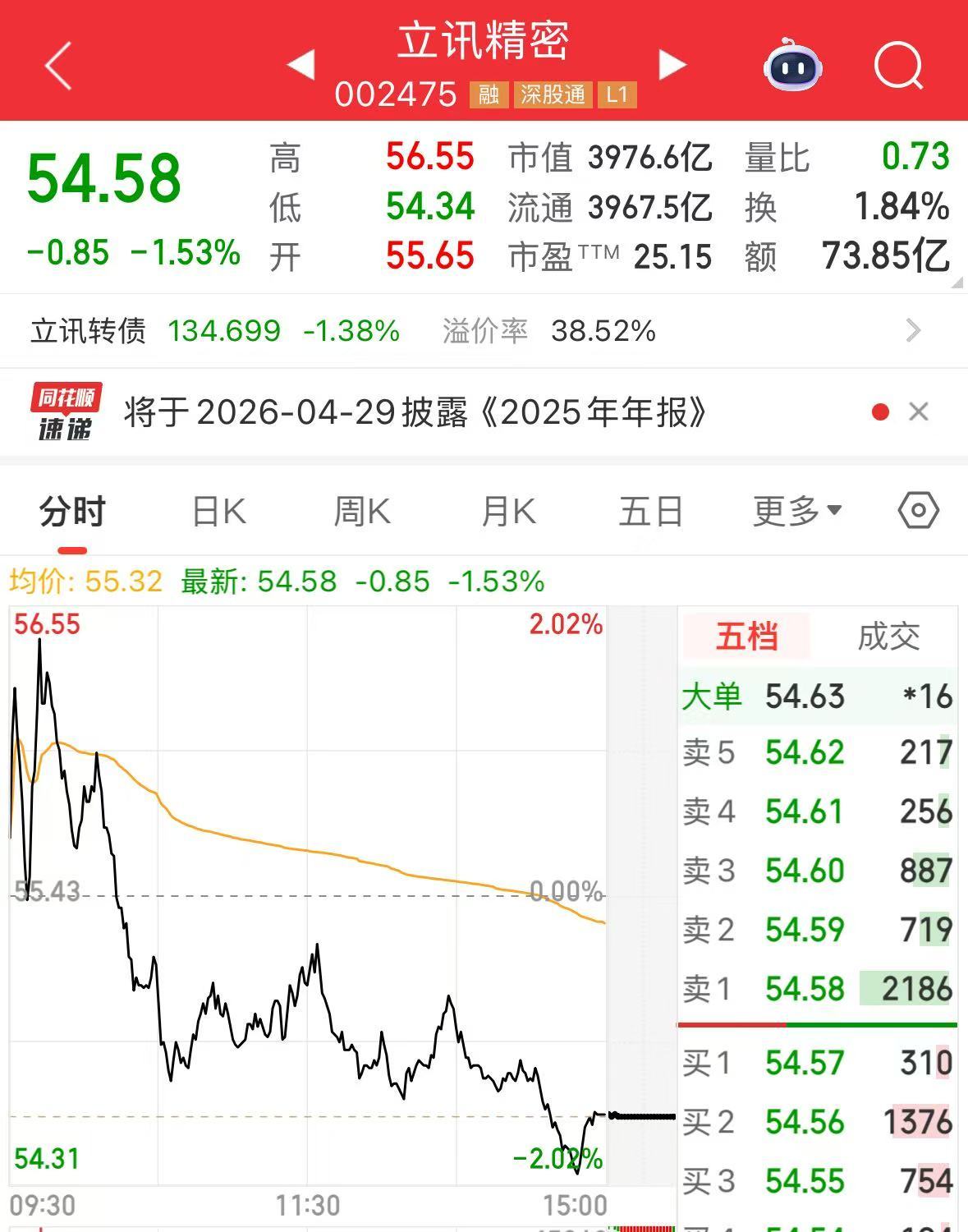Switch to 日K chart
Screen dimensions: 968x1232
coord(218,513)
